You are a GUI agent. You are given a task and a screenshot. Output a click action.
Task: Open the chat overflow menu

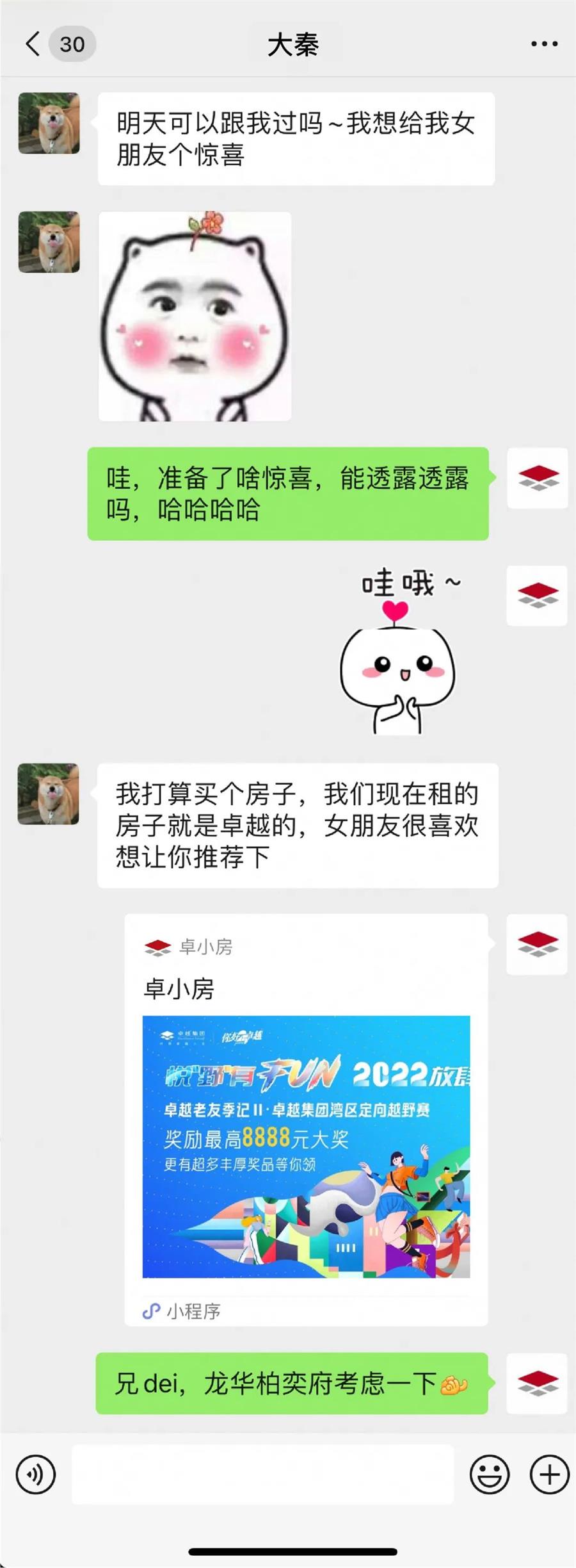tap(544, 44)
